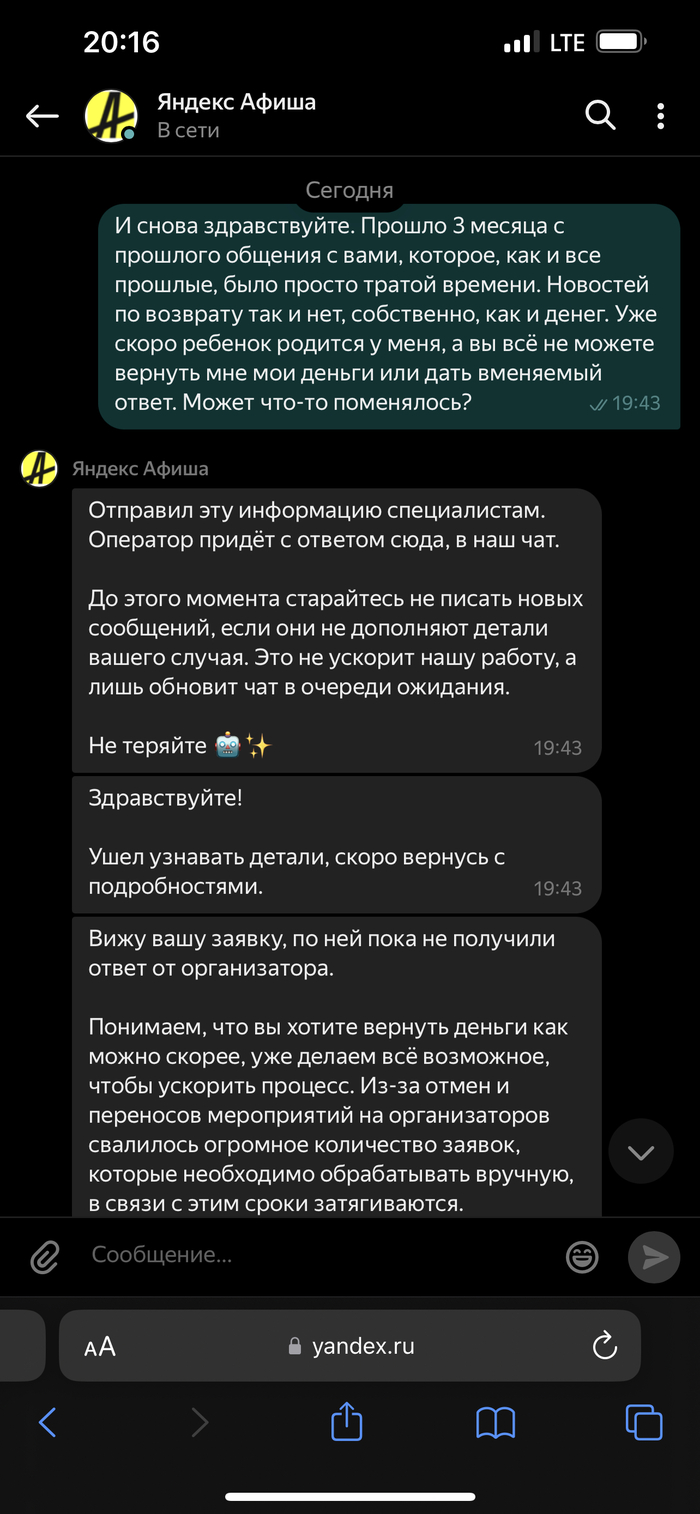Image resolution: width=700 pixels, height=1514 pixels.
Task: Open Яндекс Афиша chat profile header
Action: pyautogui.click(x=236, y=115)
